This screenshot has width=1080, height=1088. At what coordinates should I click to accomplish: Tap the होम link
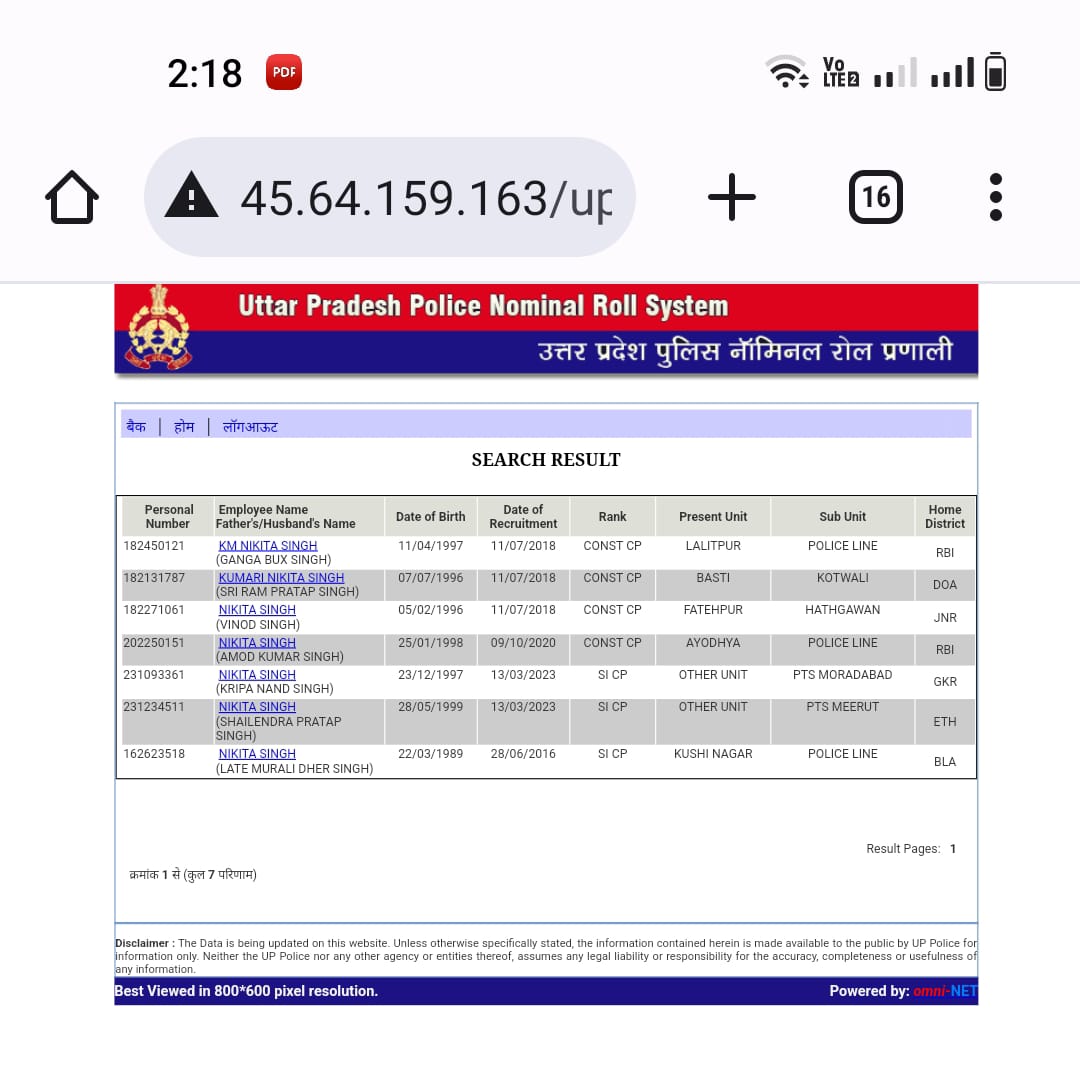point(184,427)
